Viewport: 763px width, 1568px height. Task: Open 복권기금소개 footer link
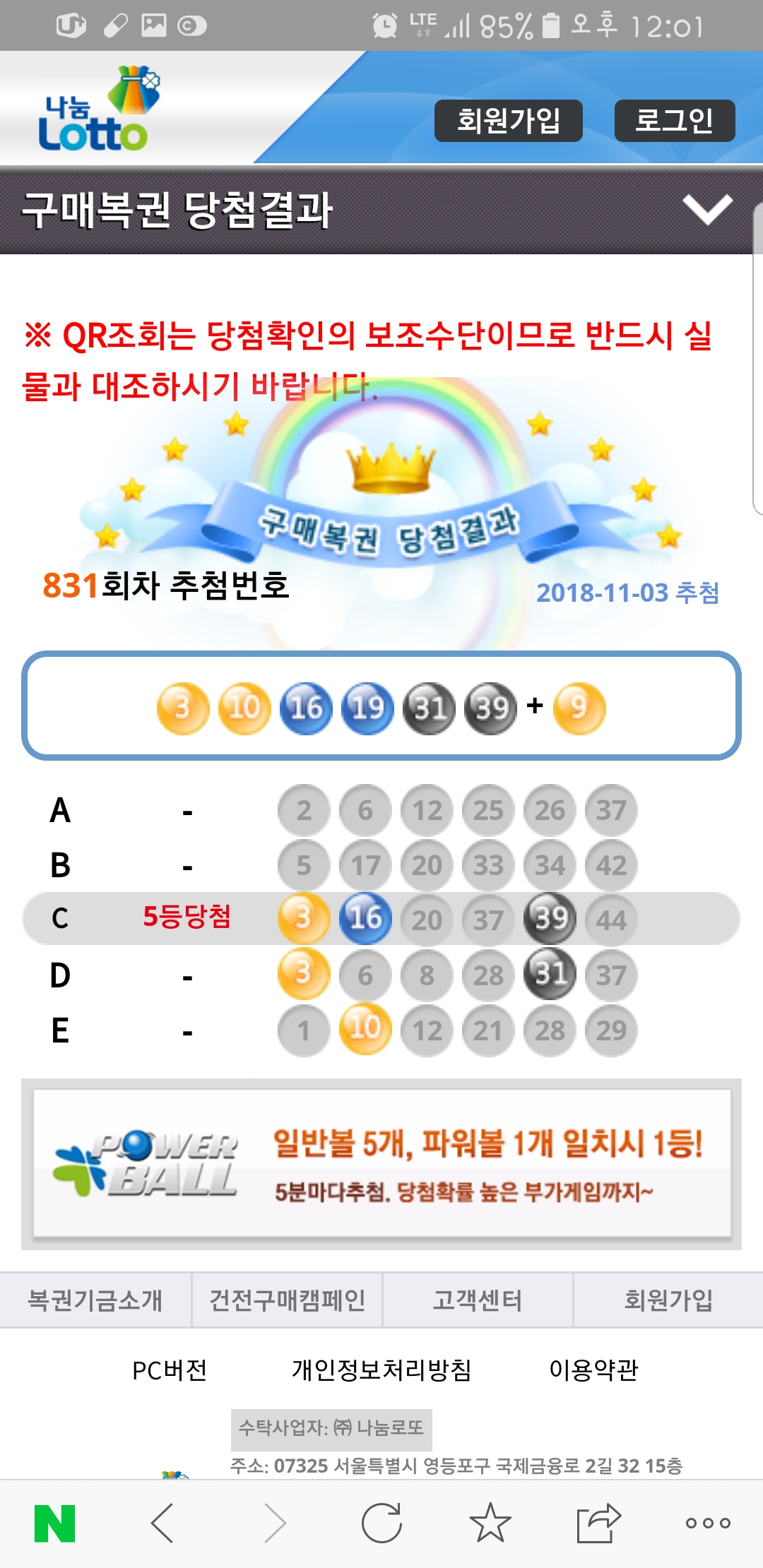coord(95,1300)
